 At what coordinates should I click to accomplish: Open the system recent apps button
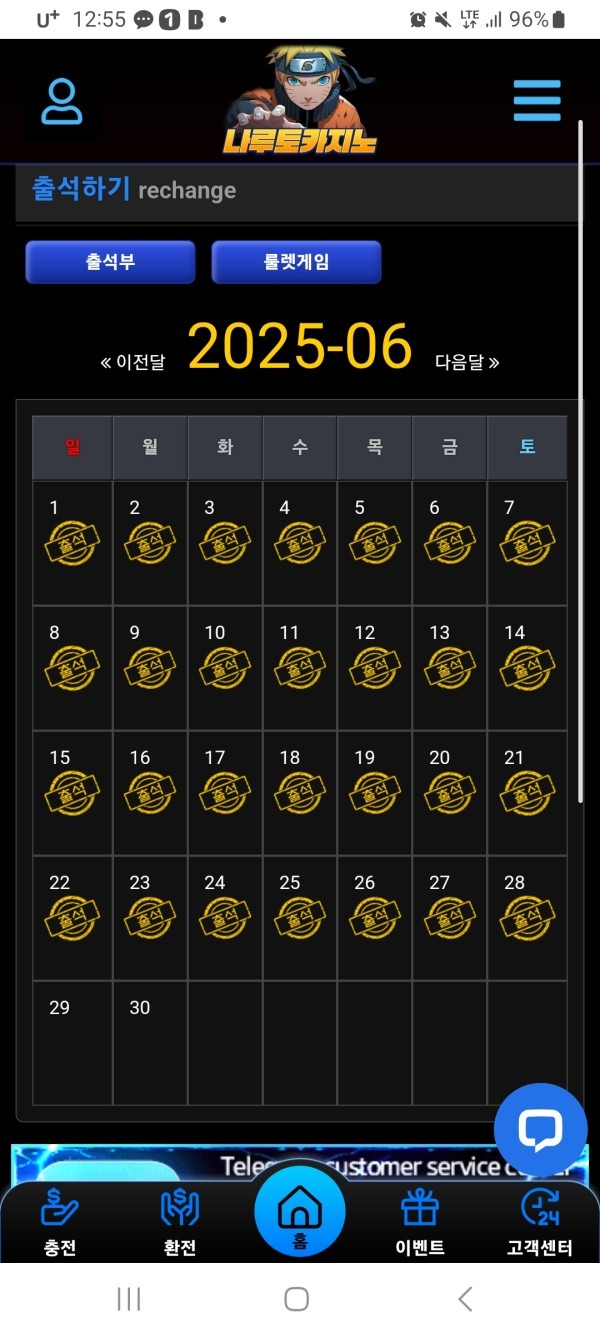pos(129,1299)
